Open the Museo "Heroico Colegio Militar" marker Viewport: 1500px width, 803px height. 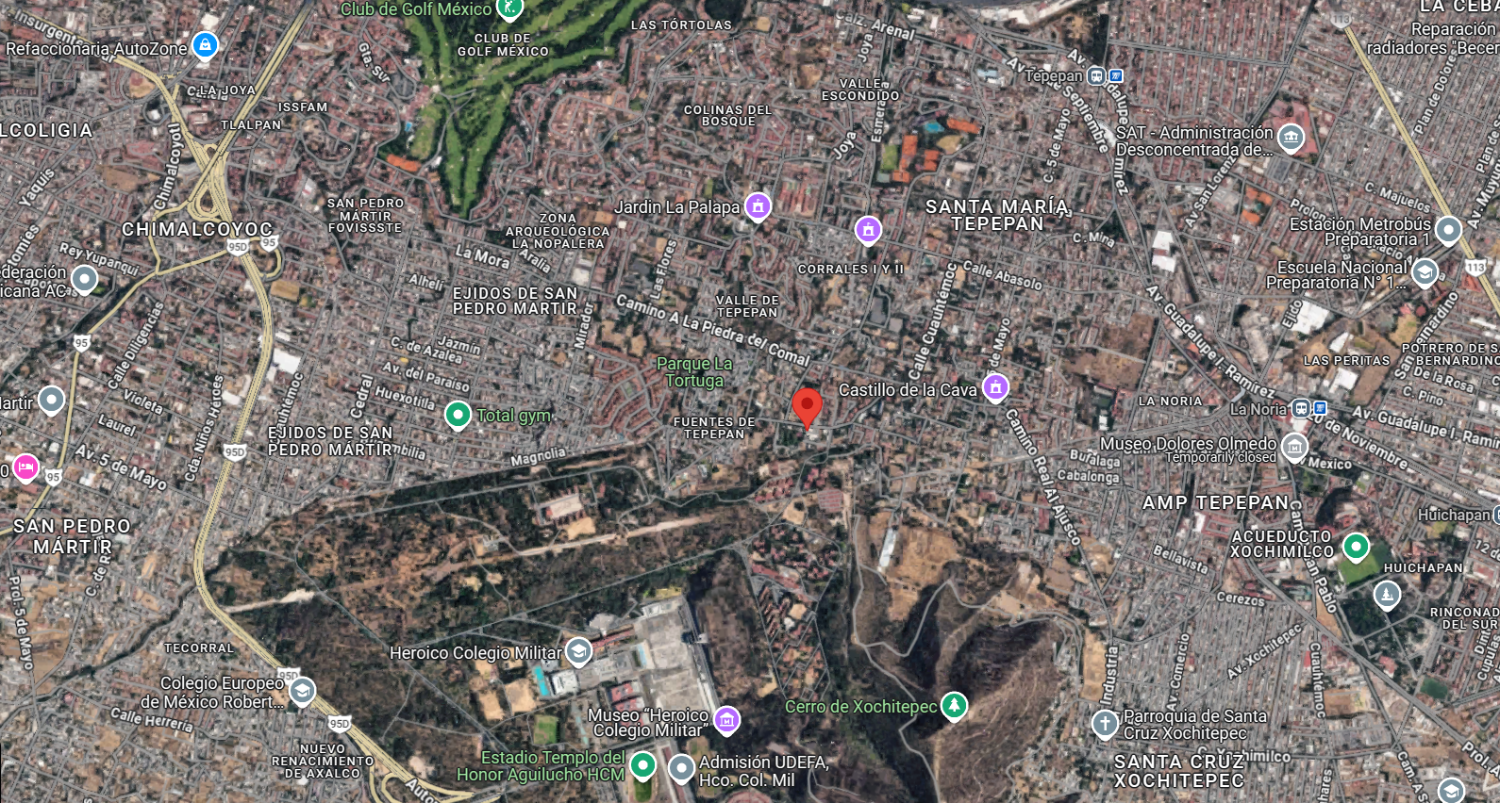click(727, 719)
